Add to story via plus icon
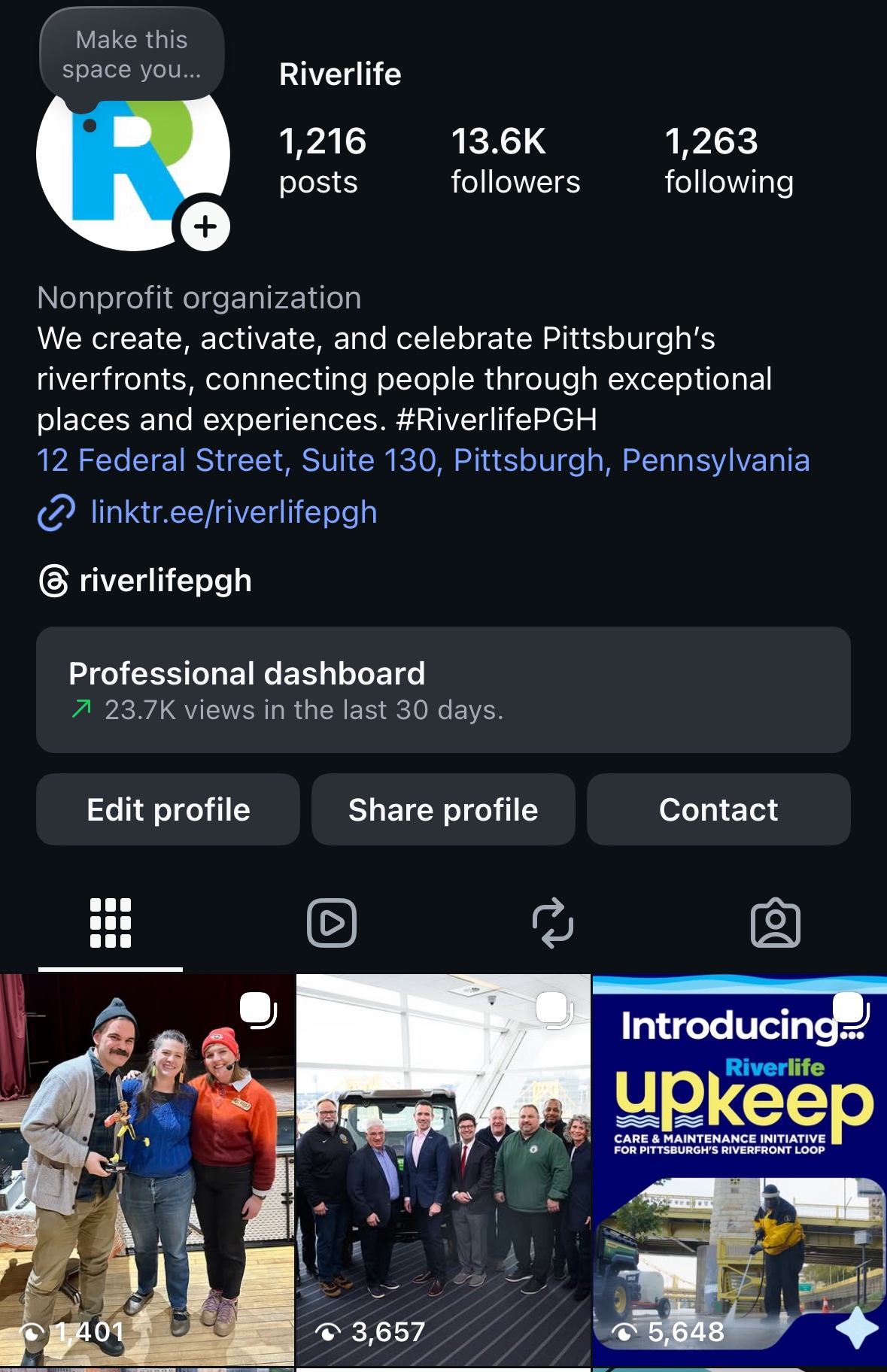887x1372 pixels. 205,226
